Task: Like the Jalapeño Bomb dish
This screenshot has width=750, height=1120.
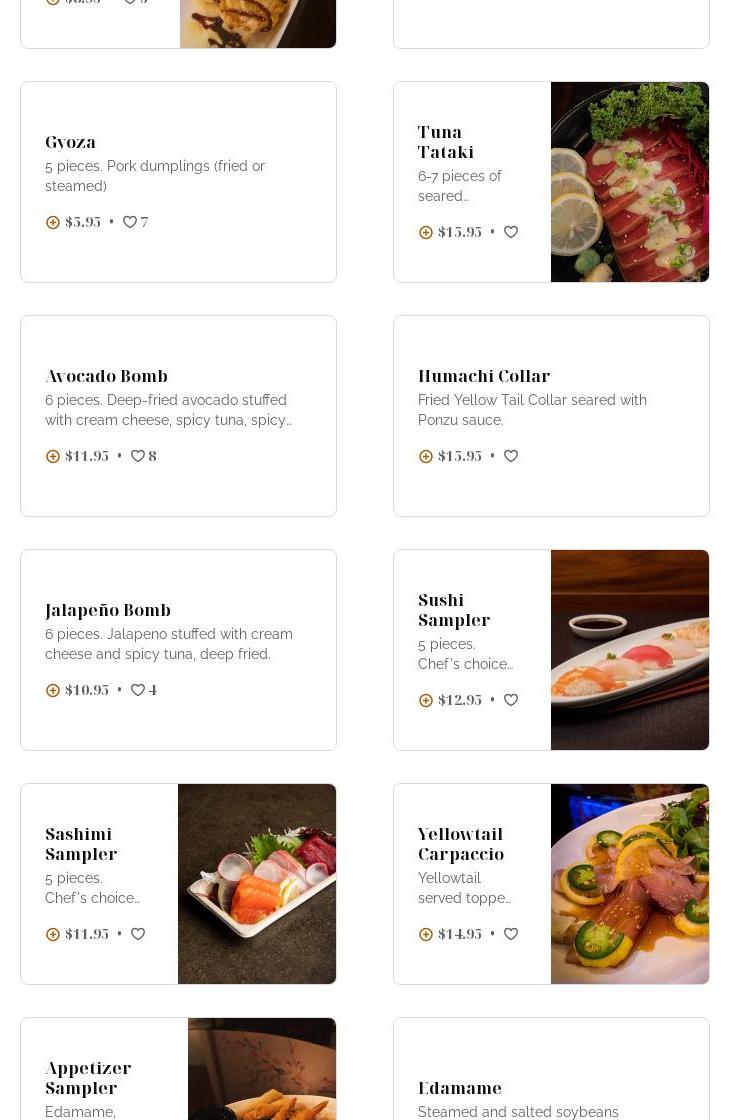Action: pos(138,690)
